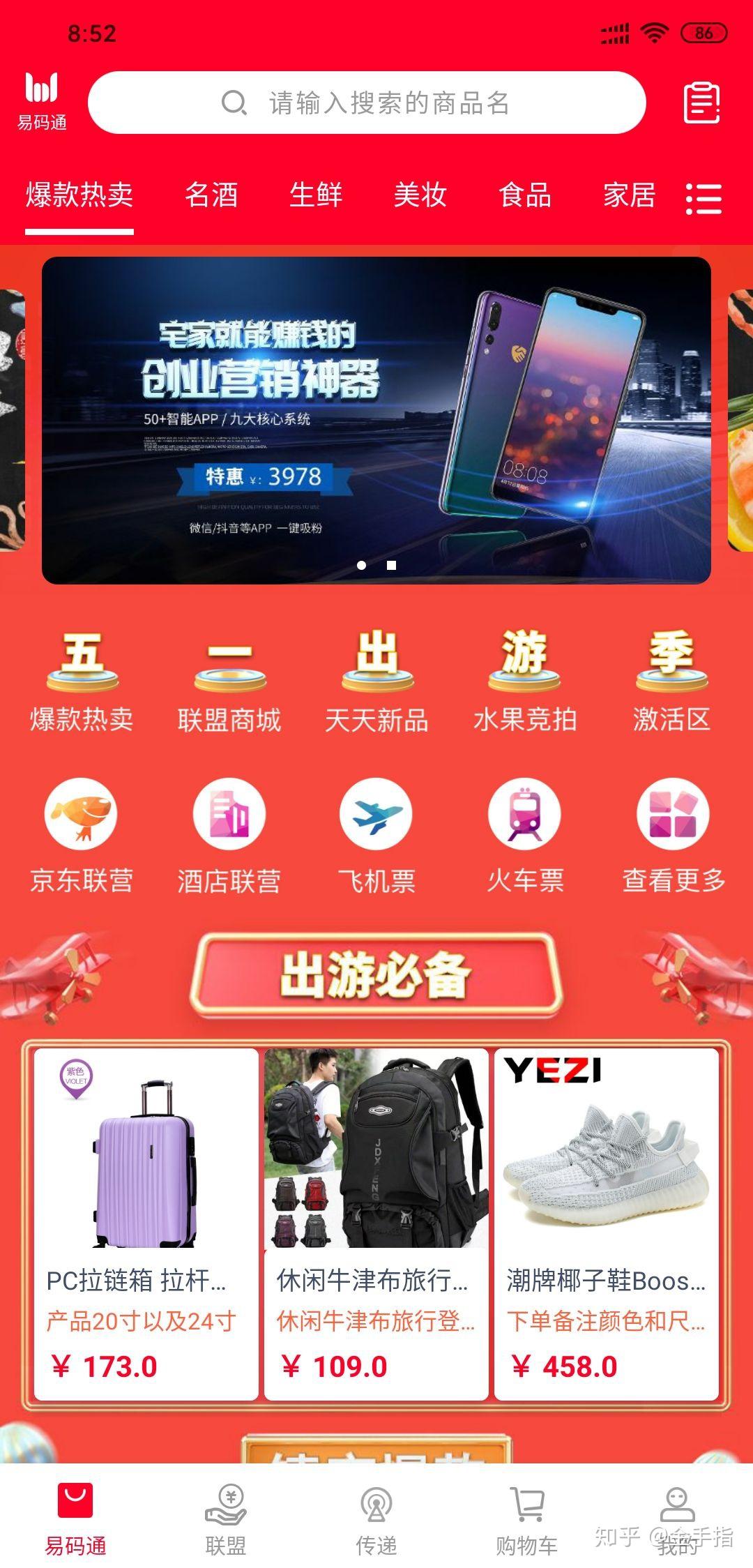The width and height of the screenshot is (753, 1568).
Task: Select the 美妆 category tab
Action: click(x=420, y=195)
